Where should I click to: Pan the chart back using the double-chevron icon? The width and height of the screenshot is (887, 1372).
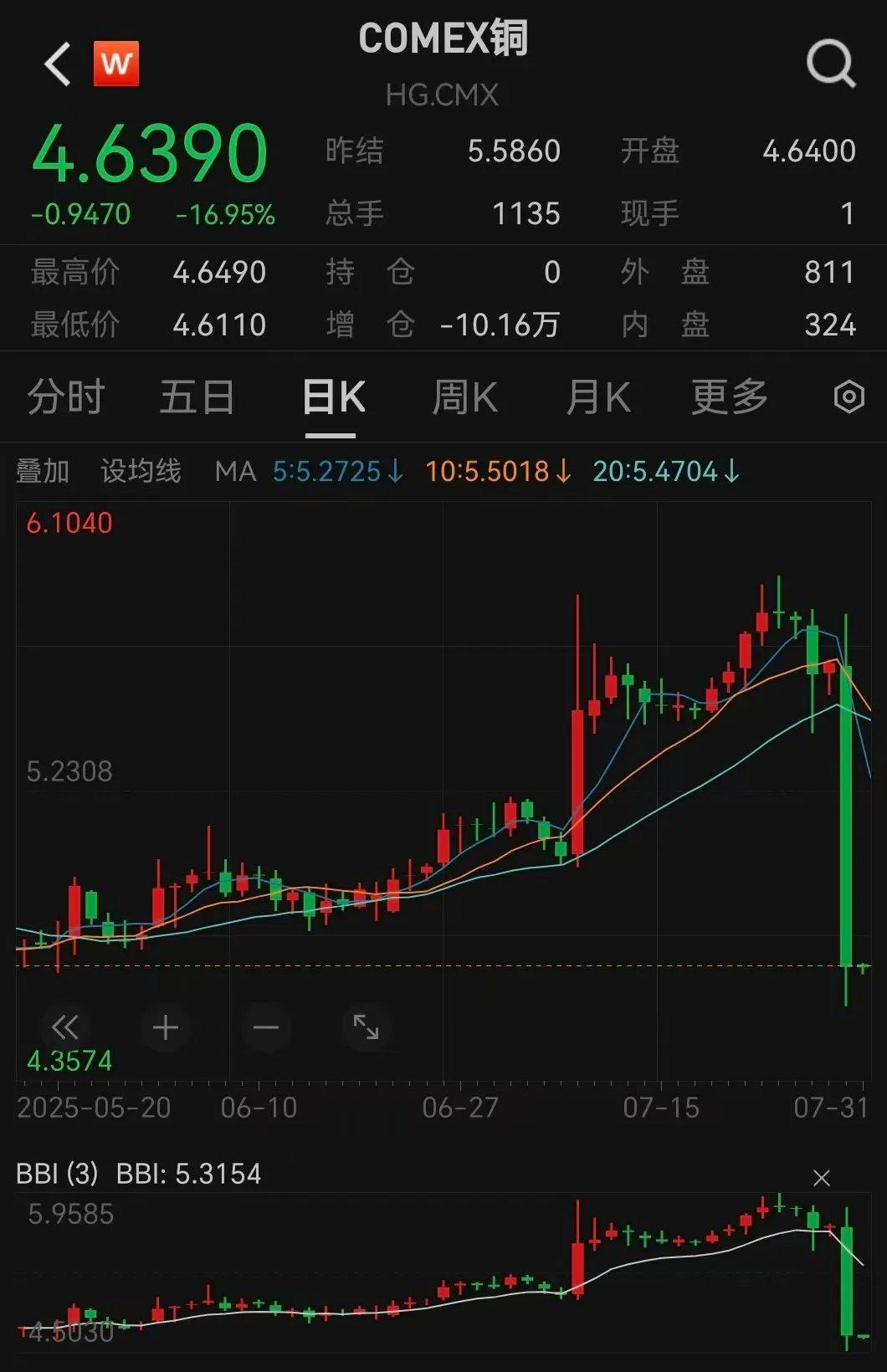pos(65,1027)
